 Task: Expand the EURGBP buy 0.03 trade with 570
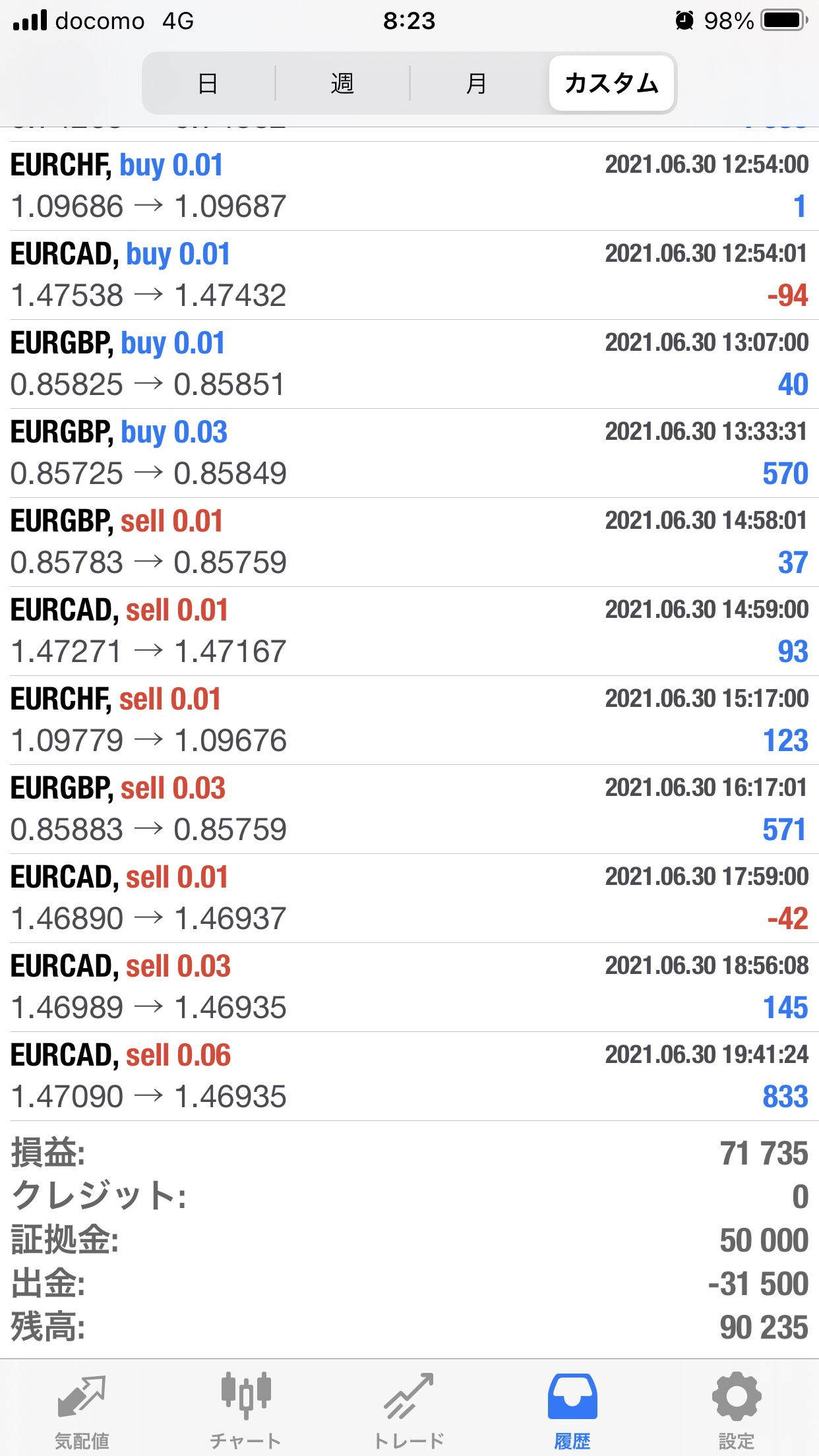[x=409, y=453]
